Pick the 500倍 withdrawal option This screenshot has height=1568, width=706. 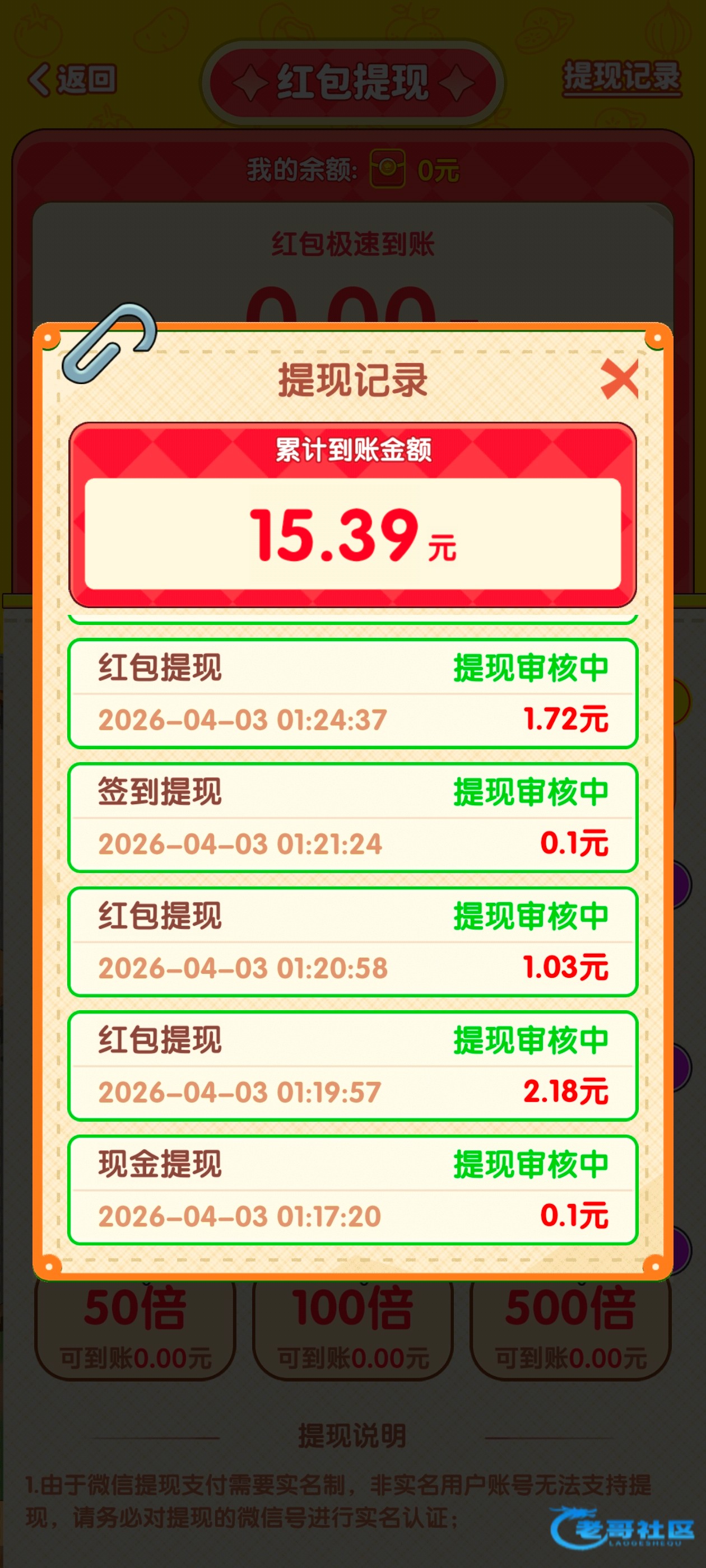(x=570, y=1329)
